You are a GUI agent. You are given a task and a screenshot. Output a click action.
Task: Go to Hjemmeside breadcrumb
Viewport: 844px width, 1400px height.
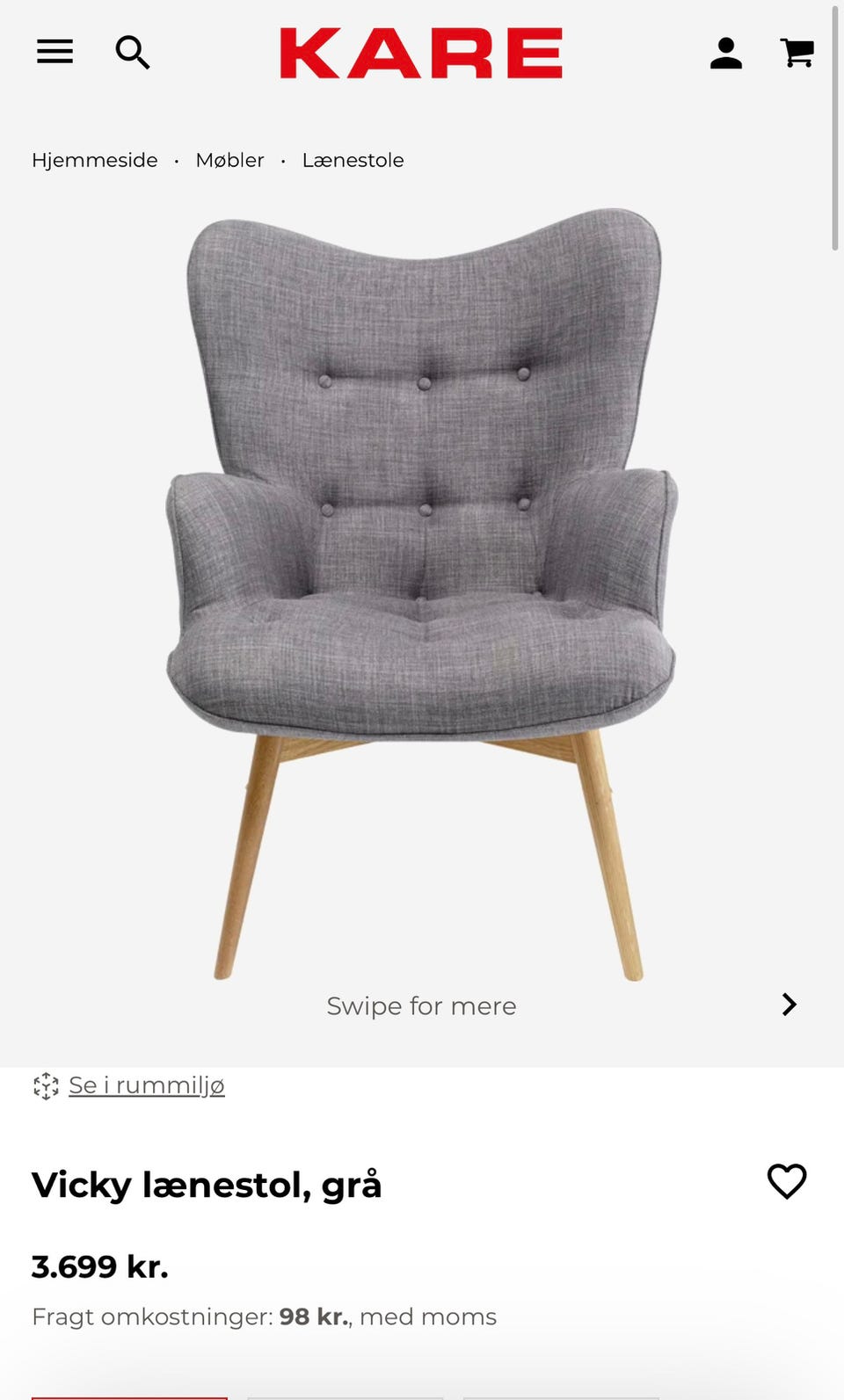(95, 160)
